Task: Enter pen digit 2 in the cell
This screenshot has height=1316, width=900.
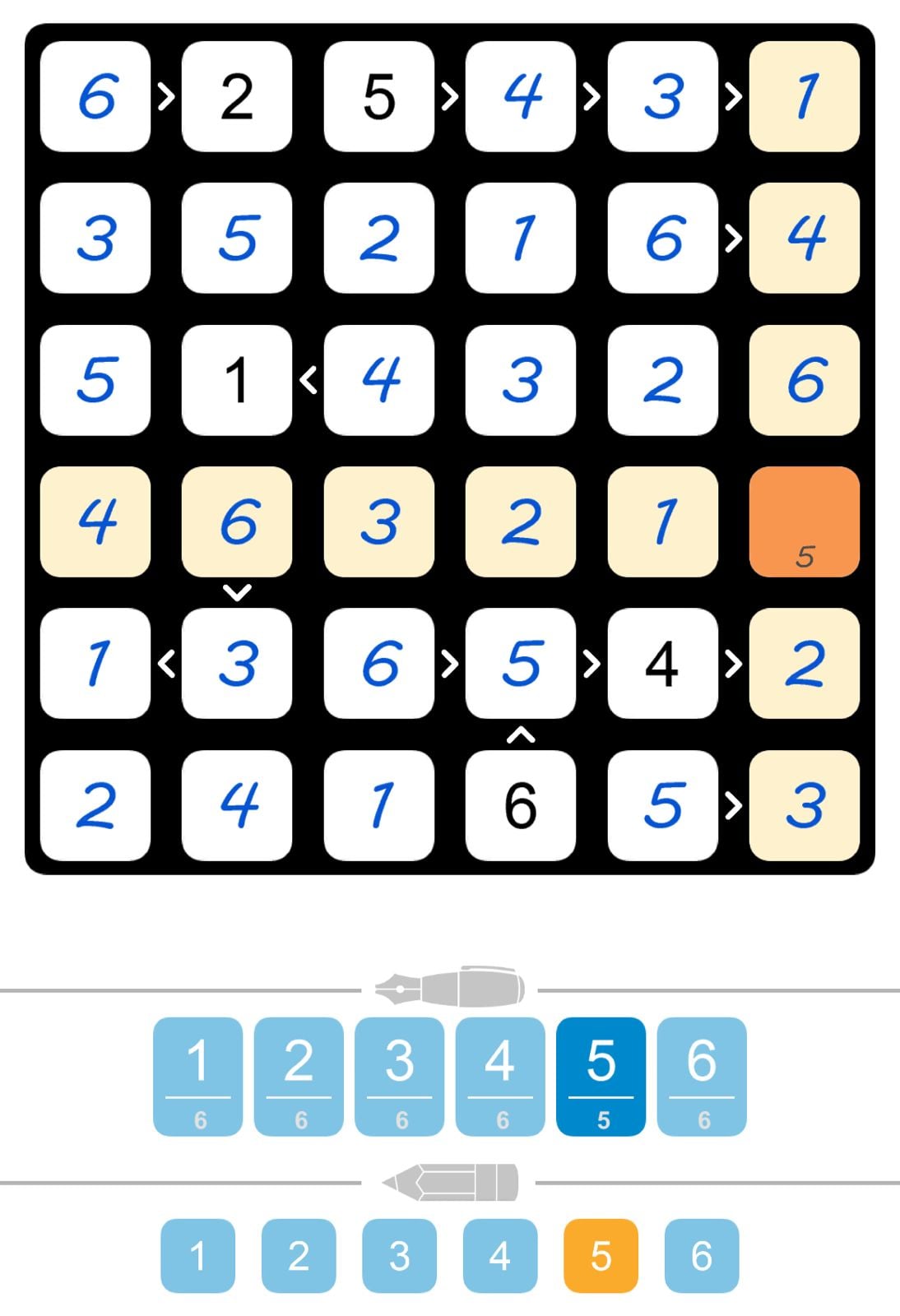Action: coord(299,1076)
